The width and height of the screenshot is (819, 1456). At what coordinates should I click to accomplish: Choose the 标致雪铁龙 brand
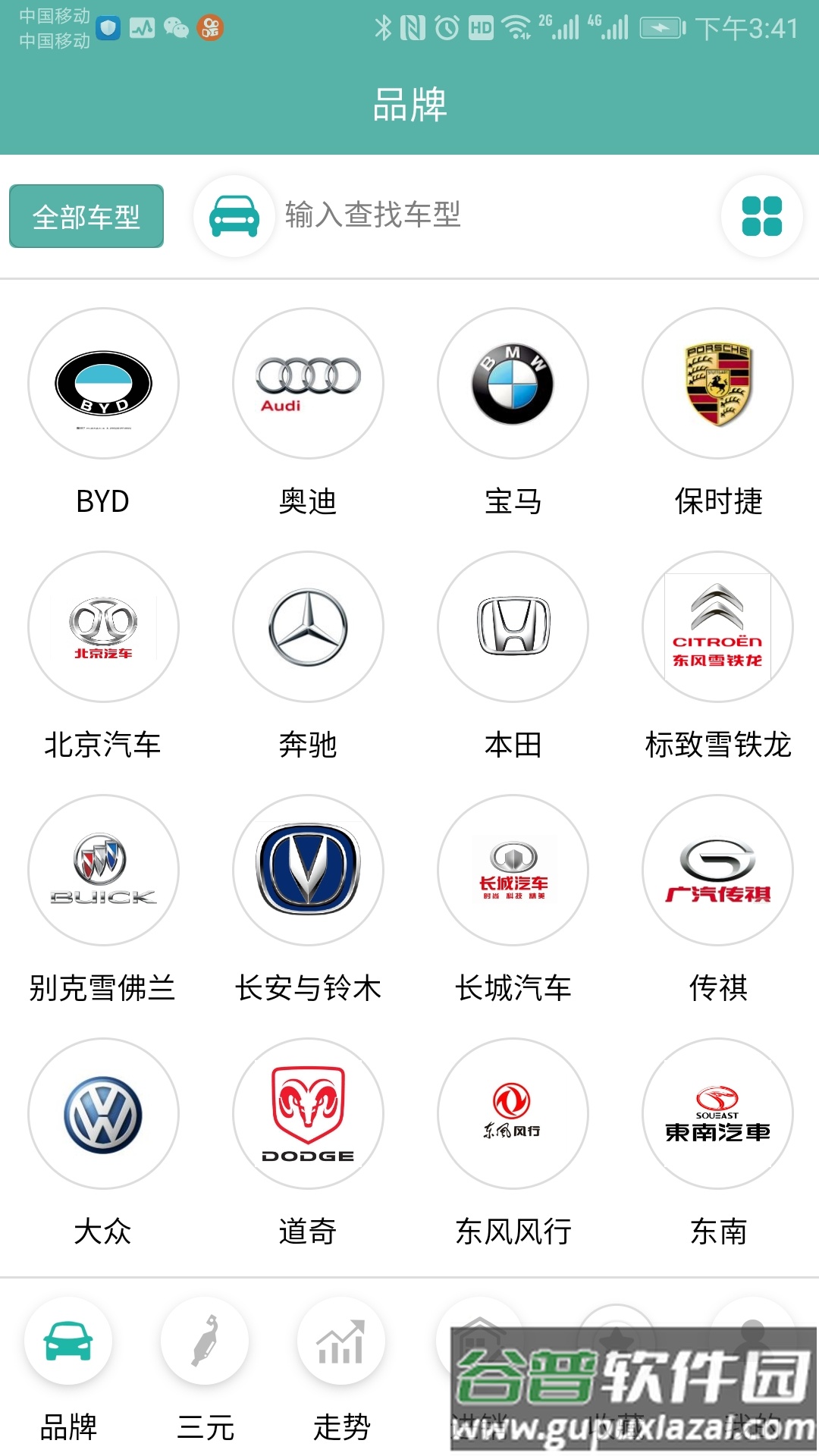[717, 627]
